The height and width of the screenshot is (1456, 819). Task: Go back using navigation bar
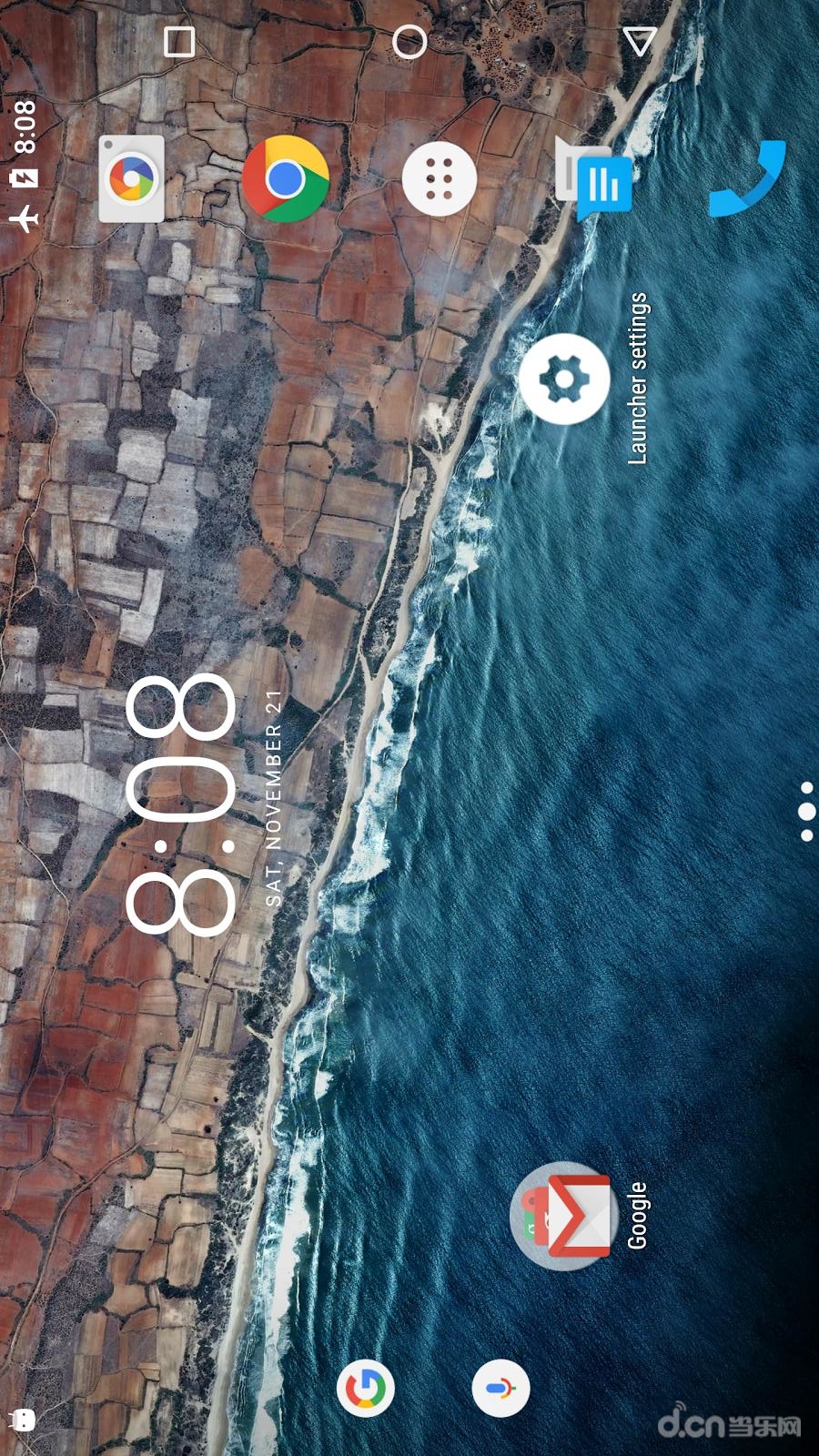[640, 42]
